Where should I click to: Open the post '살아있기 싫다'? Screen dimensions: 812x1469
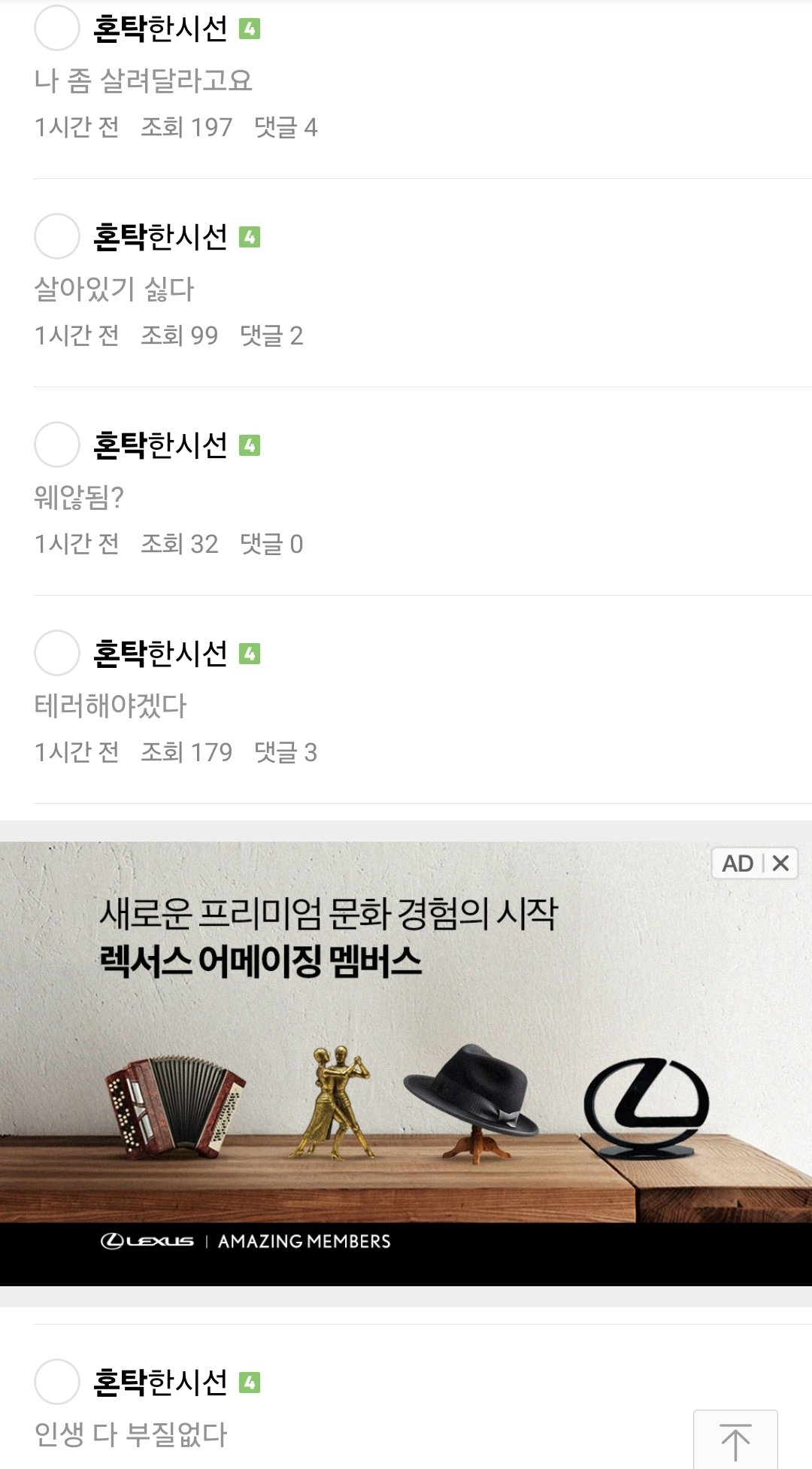tap(114, 289)
